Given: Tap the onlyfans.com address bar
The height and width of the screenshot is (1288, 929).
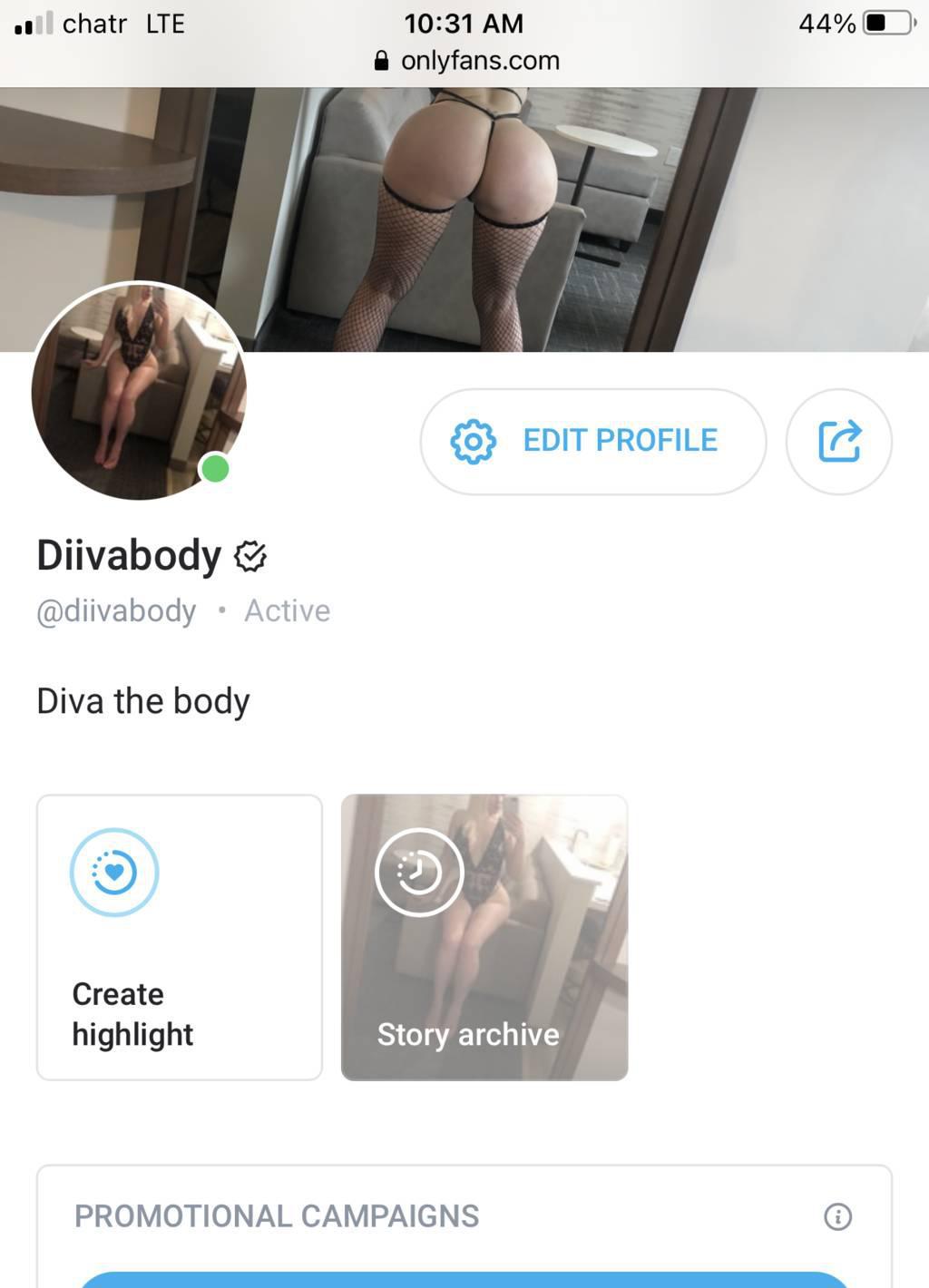Looking at the screenshot, I should point(466,61).
